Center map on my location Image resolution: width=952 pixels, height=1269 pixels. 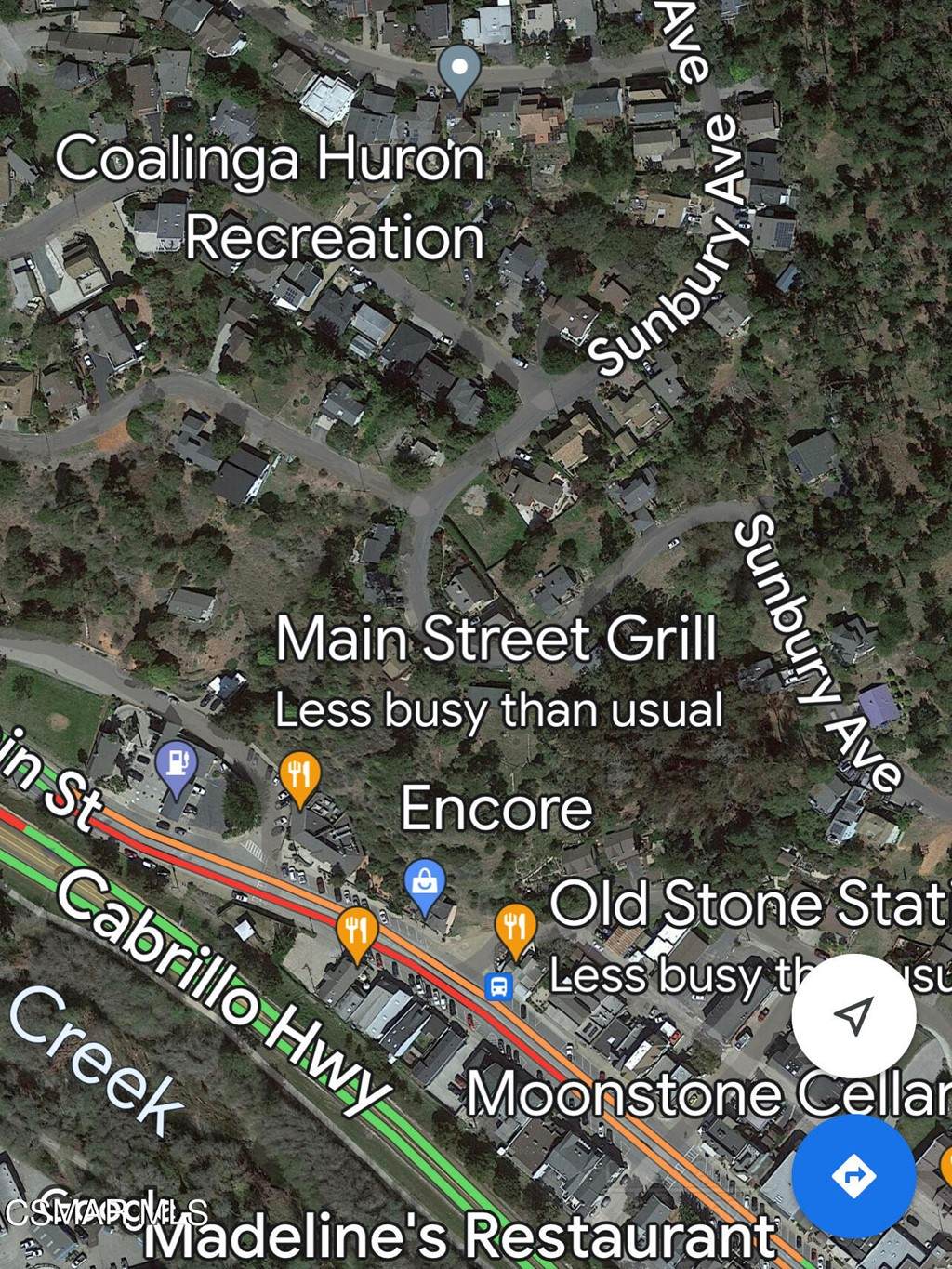click(853, 1015)
